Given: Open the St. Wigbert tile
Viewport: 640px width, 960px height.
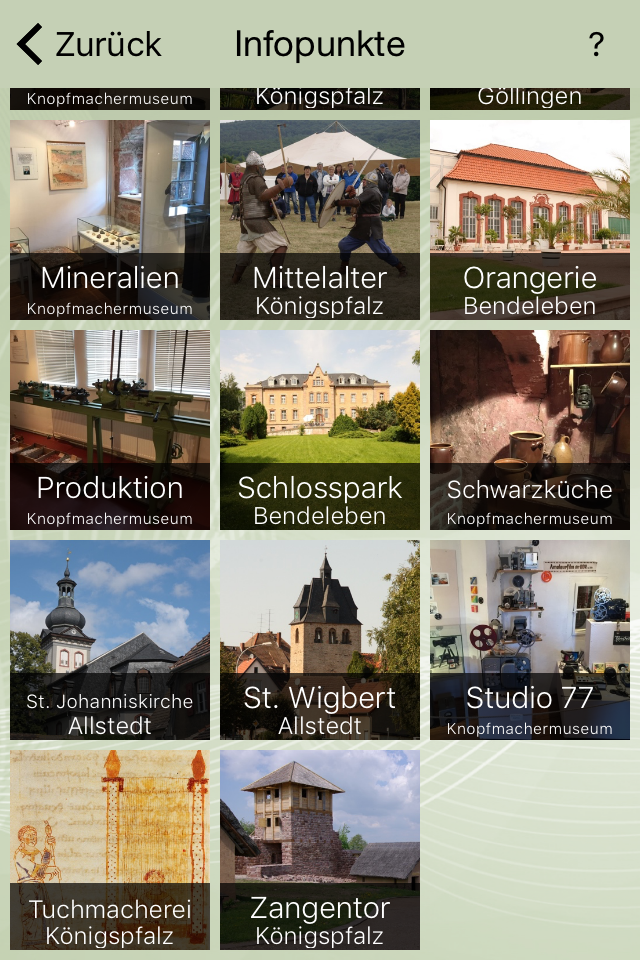Looking at the screenshot, I should point(320,640).
